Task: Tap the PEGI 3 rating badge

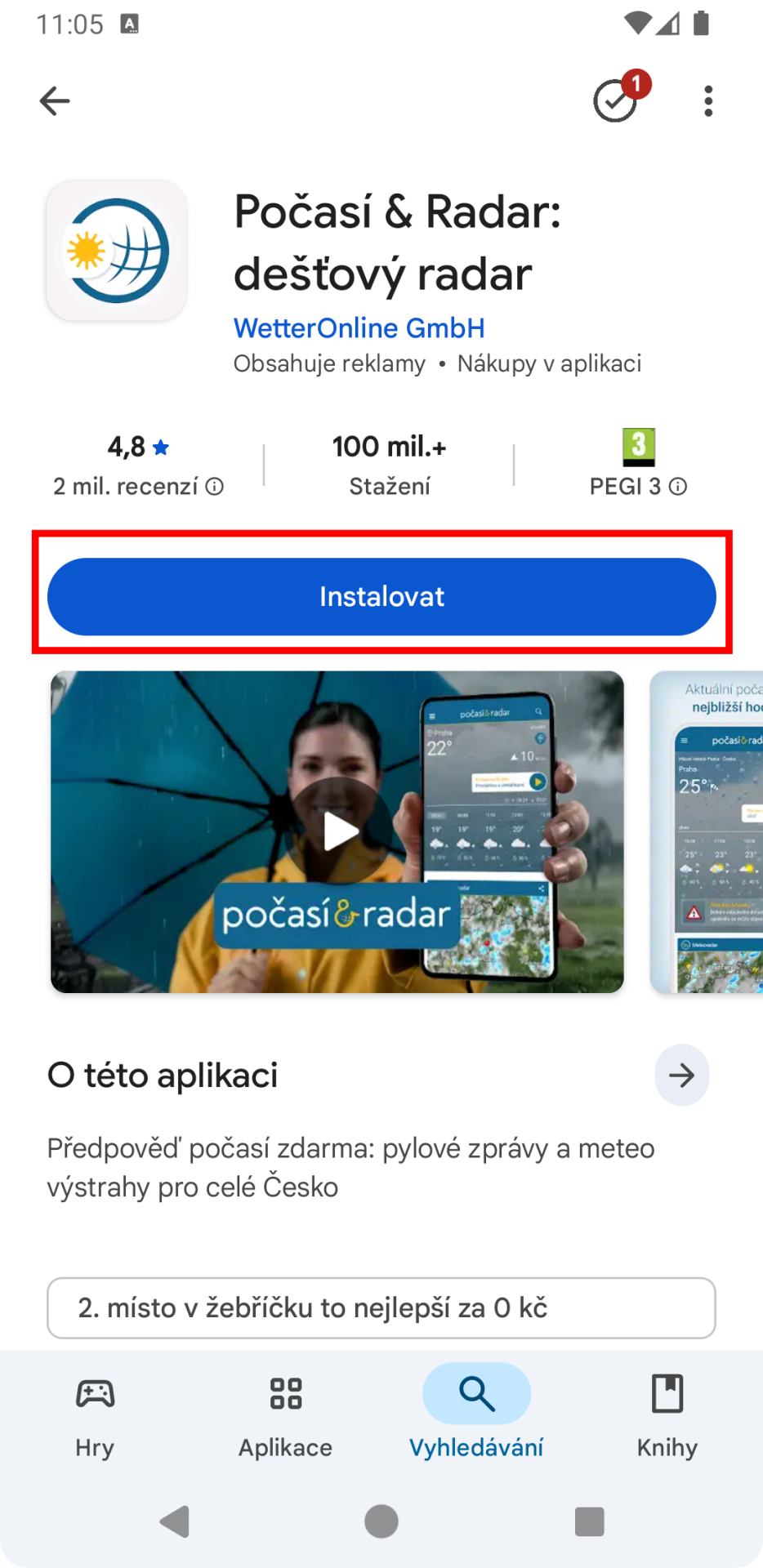Action: (638, 446)
